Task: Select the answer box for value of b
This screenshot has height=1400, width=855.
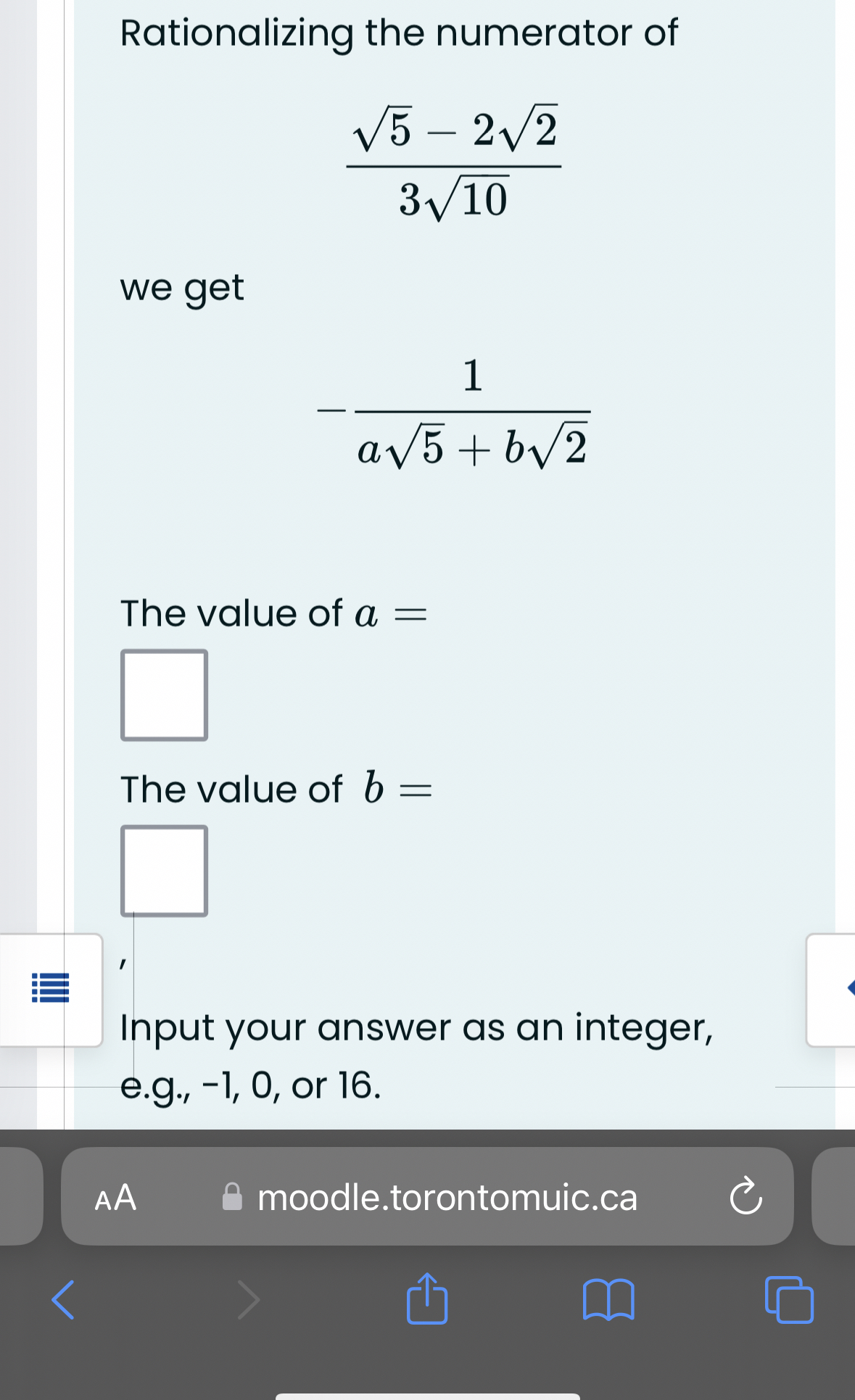Action: click(164, 871)
